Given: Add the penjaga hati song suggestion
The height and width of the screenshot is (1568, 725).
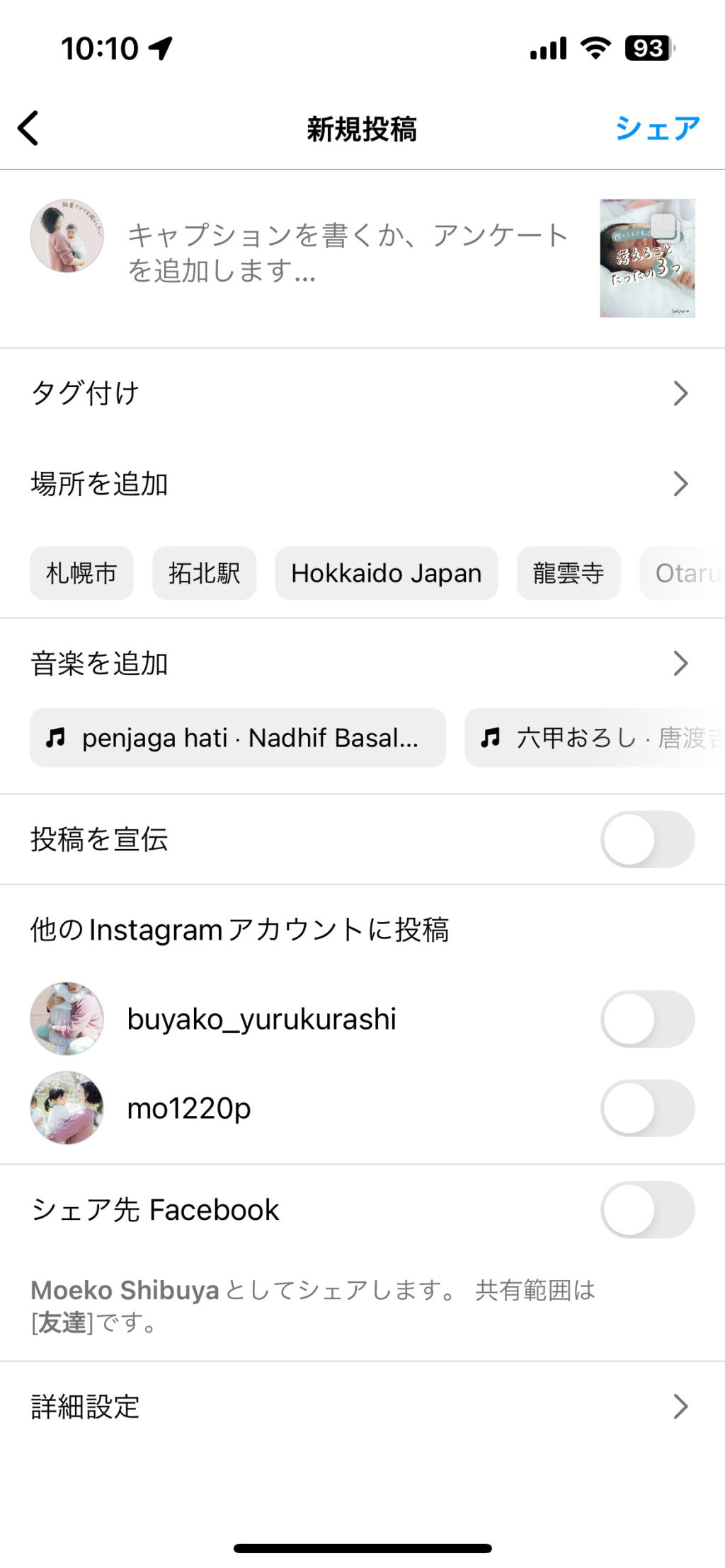Looking at the screenshot, I should click(x=238, y=737).
